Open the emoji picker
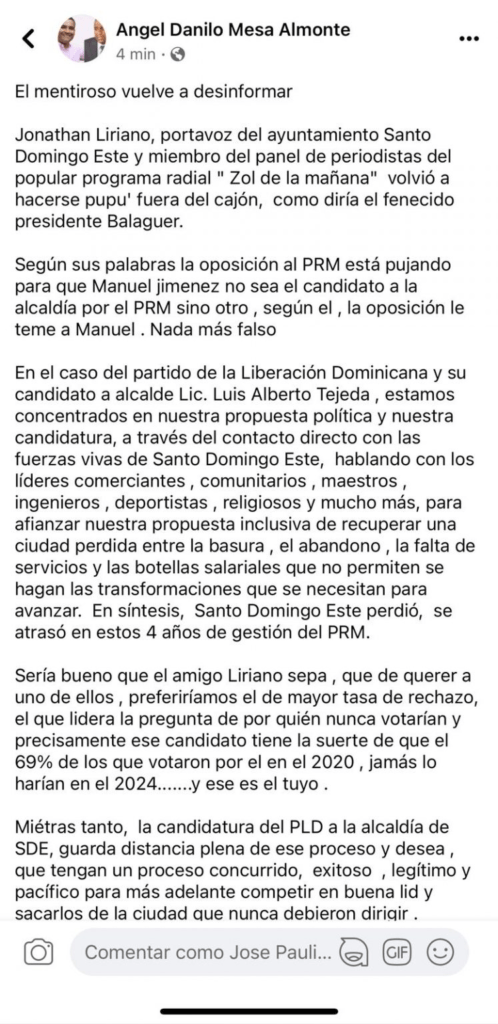498x1024 pixels. pyautogui.click(x=441, y=953)
